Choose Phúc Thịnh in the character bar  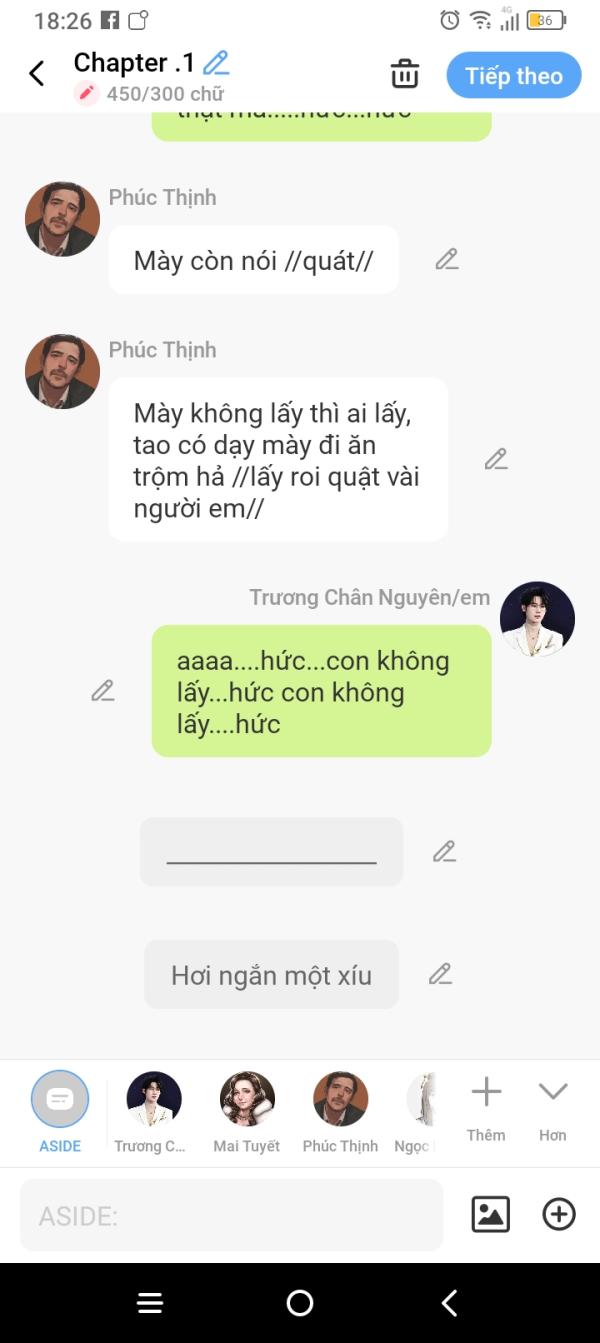[x=340, y=1111]
